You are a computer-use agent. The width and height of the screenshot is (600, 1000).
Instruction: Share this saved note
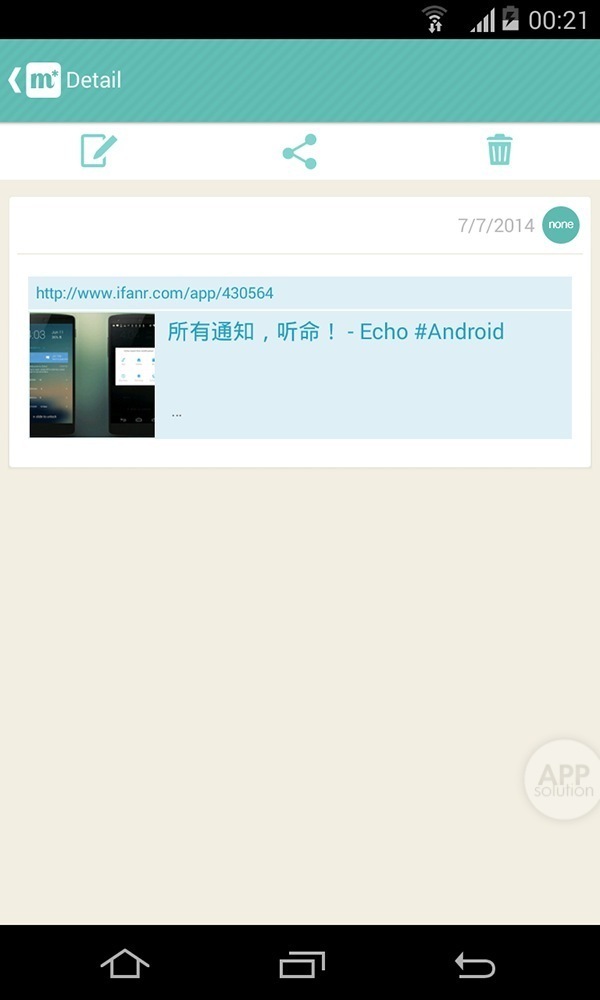pyautogui.click(x=299, y=151)
